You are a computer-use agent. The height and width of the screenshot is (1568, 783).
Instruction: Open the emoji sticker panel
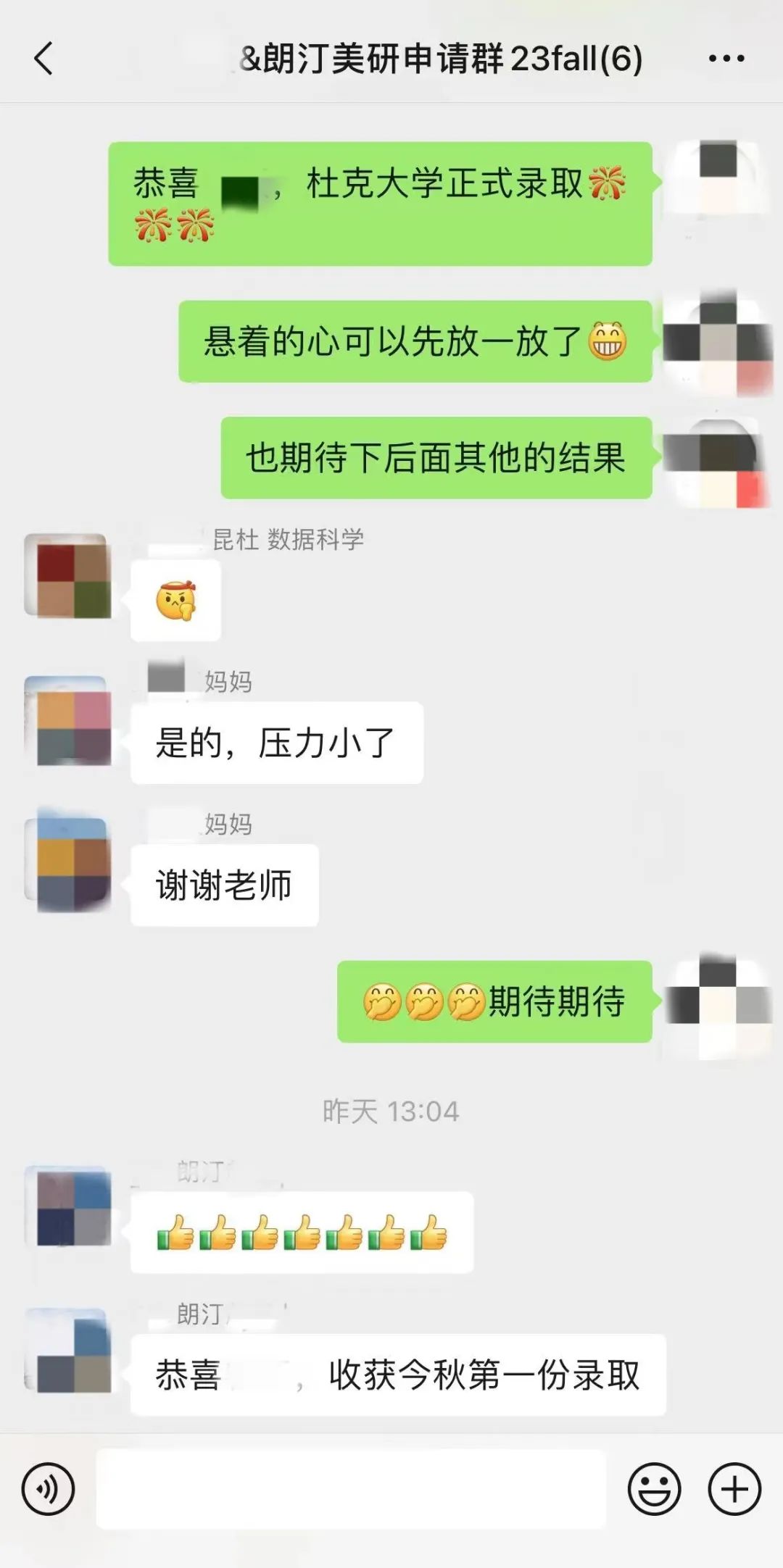(x=654, y=1489)
